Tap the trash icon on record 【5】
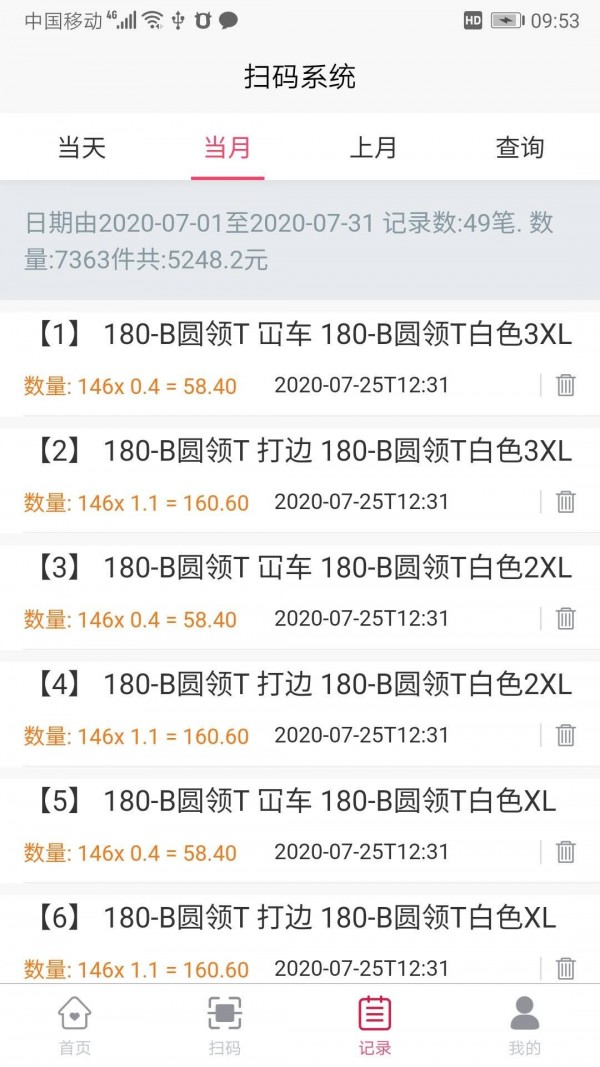The image size is (600, 1067). click(x=566, y=852)
